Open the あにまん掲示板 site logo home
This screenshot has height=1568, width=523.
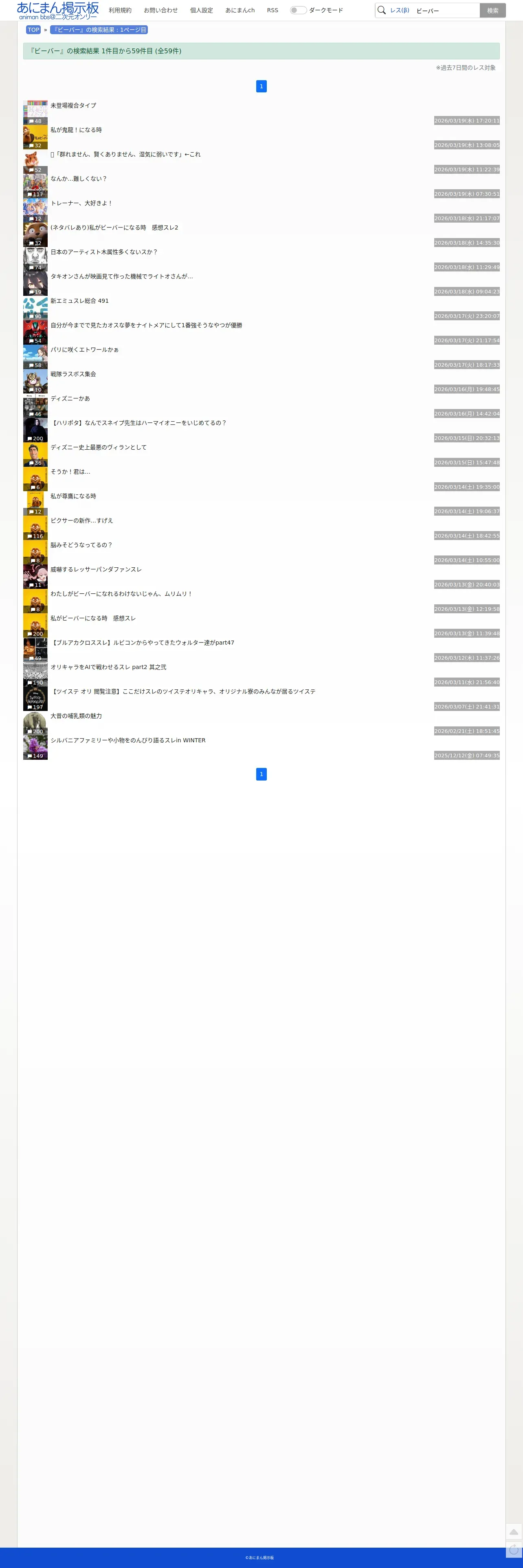tap(58, 10)
